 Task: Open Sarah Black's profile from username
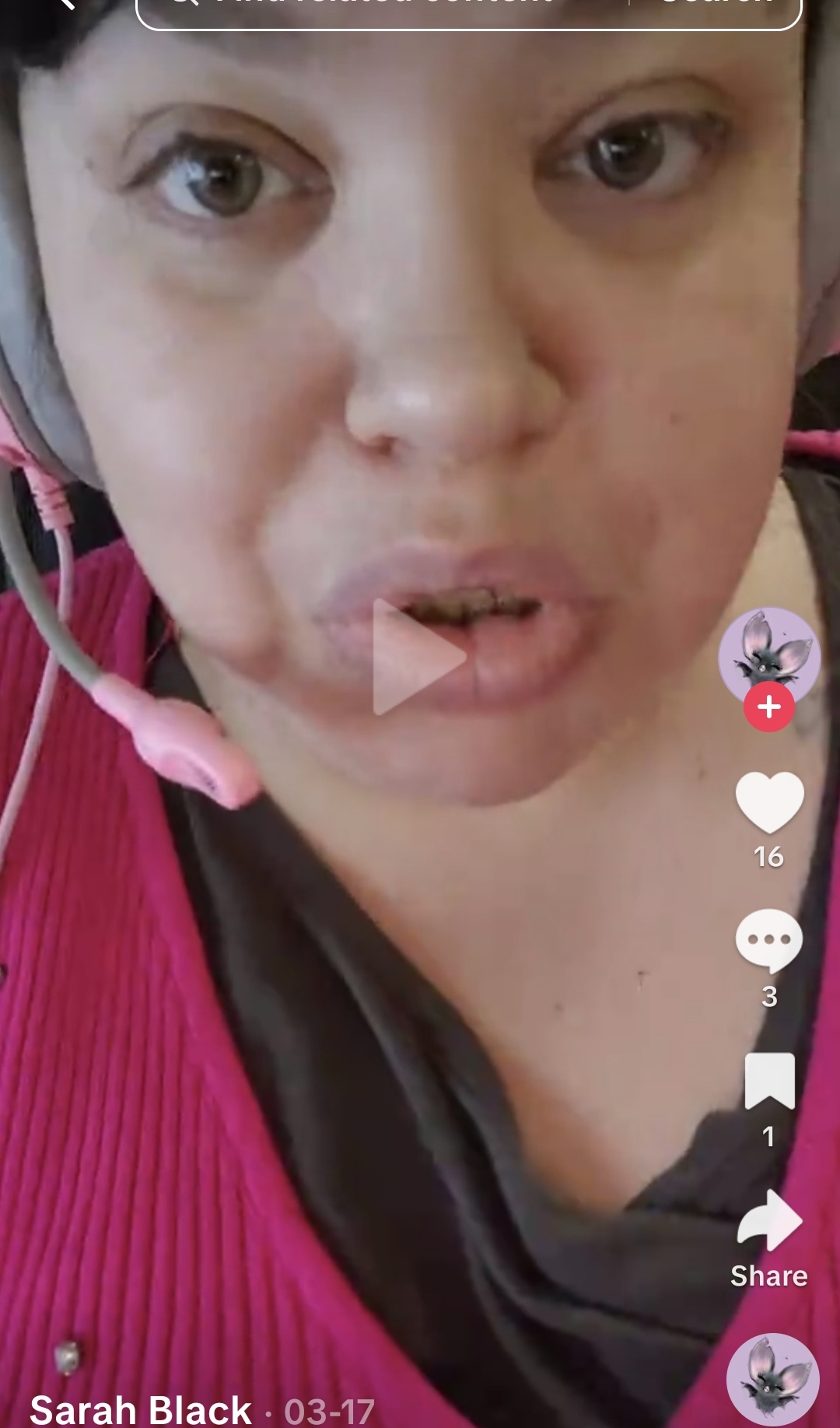(x=141, y=1409)
